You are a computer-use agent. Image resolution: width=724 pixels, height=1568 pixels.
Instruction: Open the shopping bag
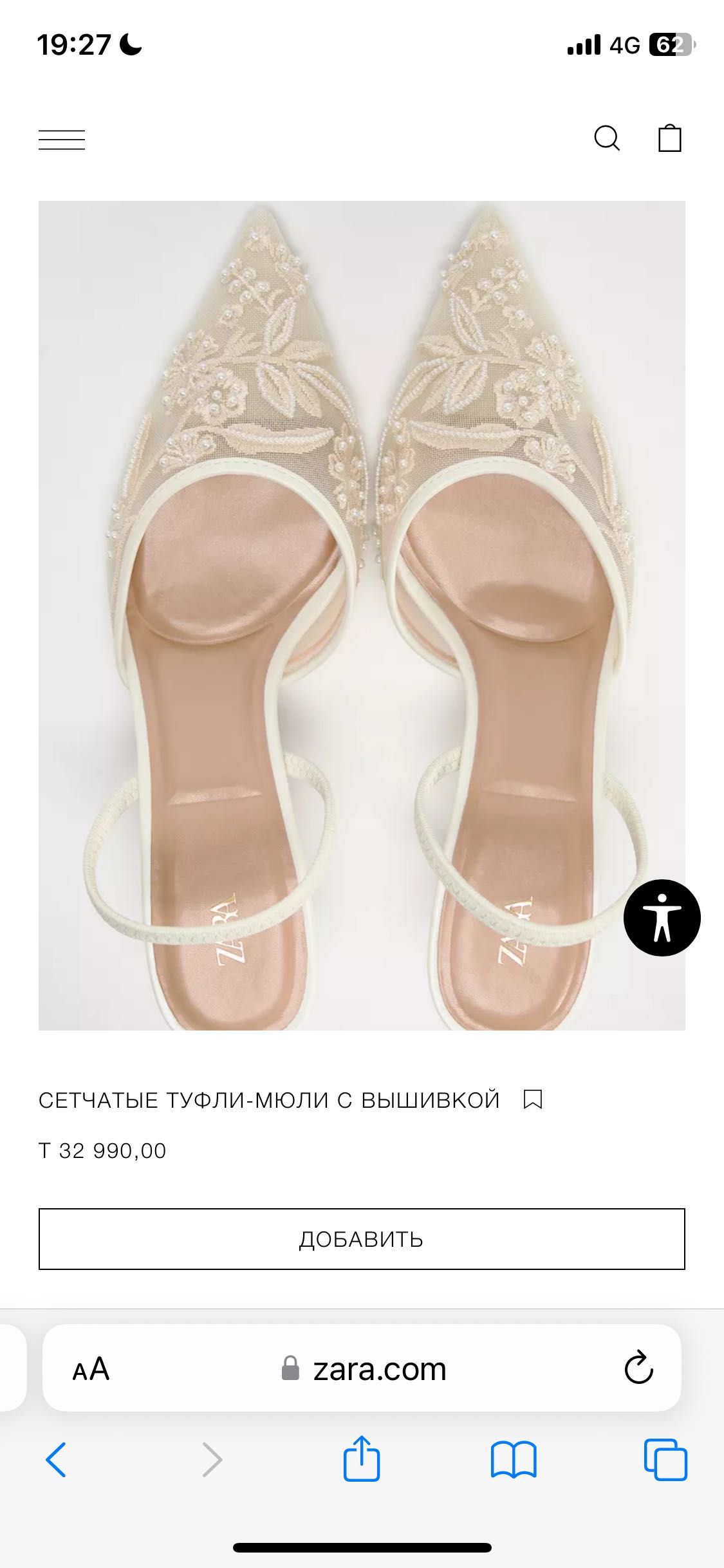[x=669, y=138]
